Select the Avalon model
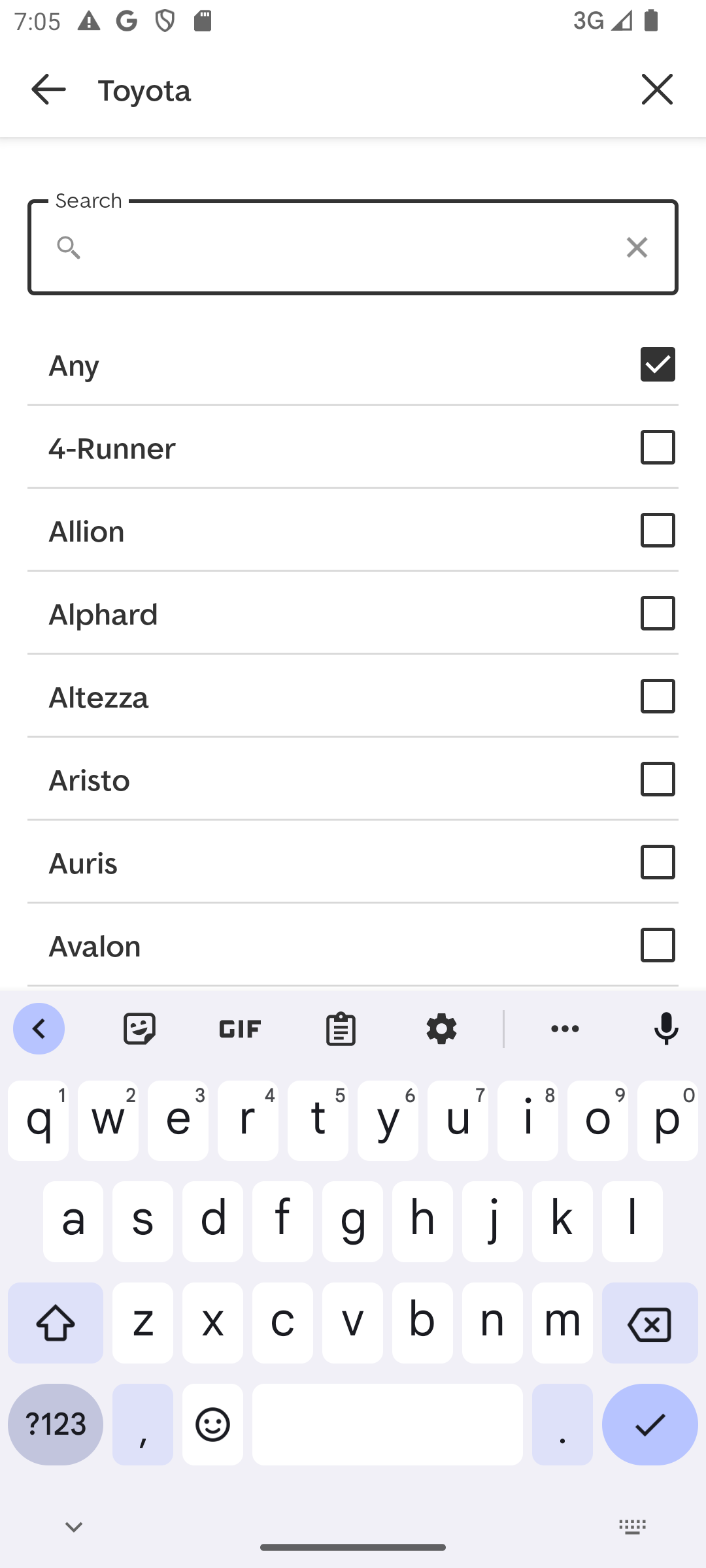The image size is (706, 1568). click(353, 945)
